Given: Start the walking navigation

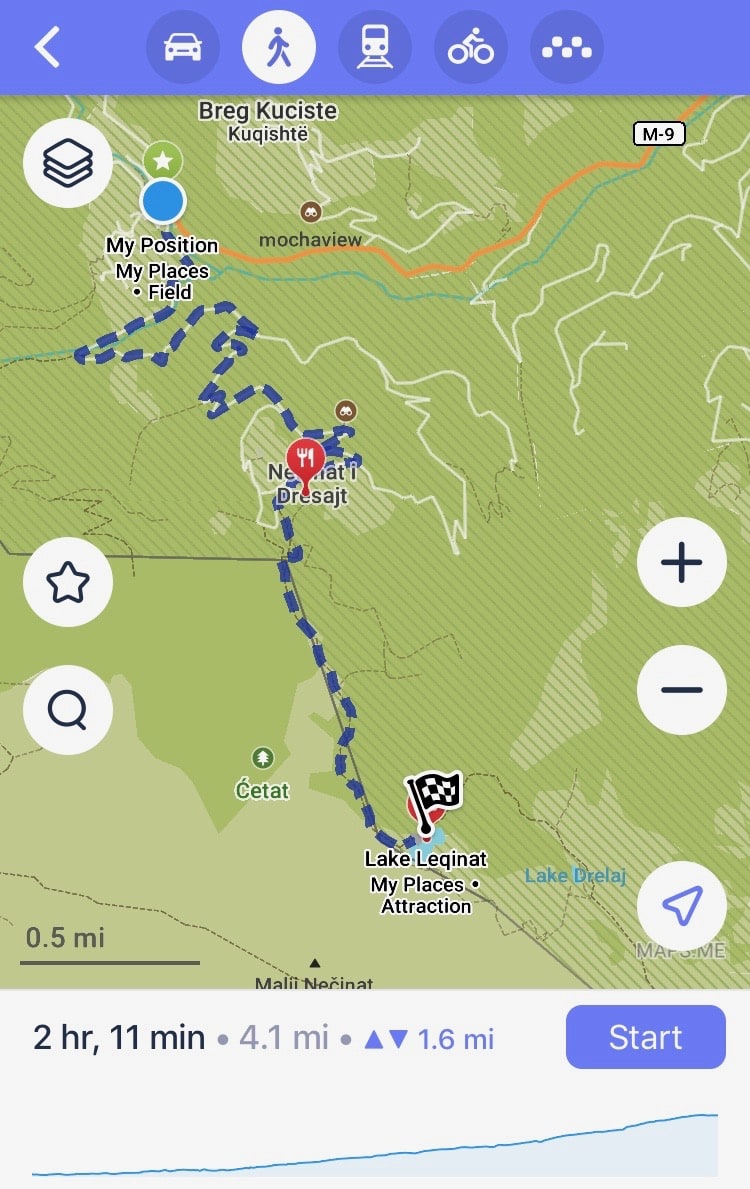Looking at the screenshot, I should click(x=645, y=1037).
